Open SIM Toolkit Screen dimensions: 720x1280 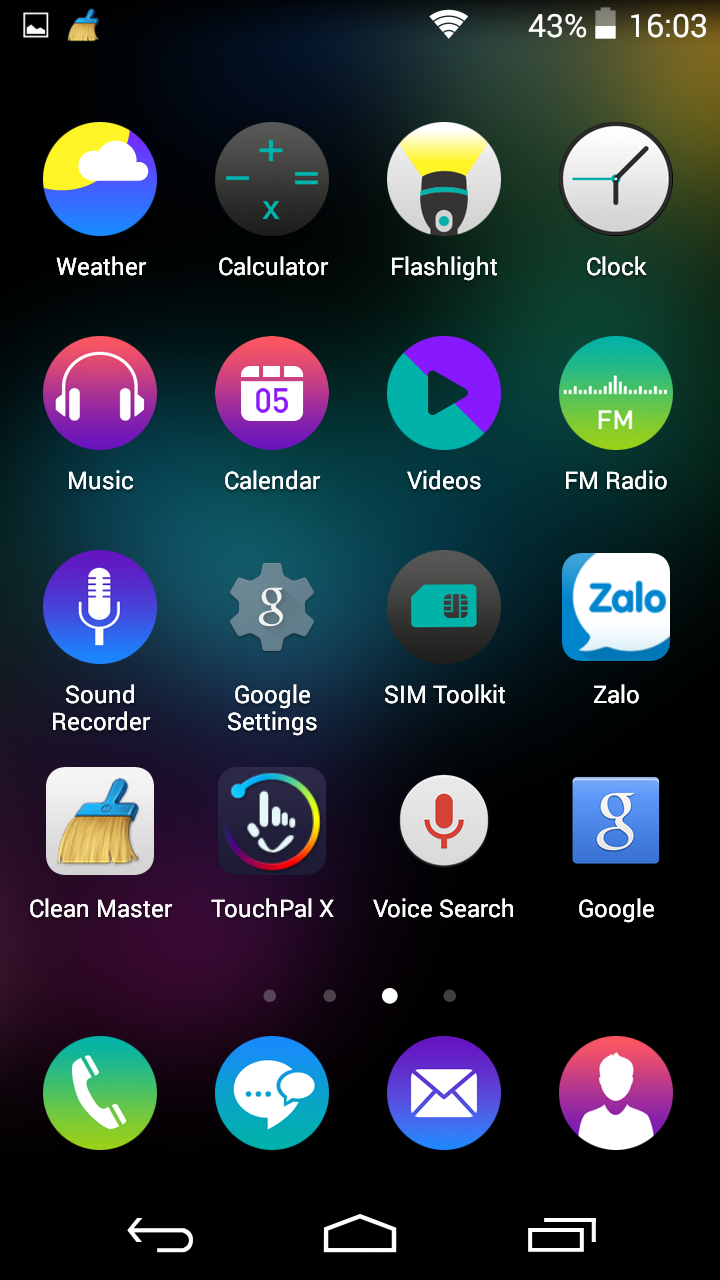tap(444, 608)
